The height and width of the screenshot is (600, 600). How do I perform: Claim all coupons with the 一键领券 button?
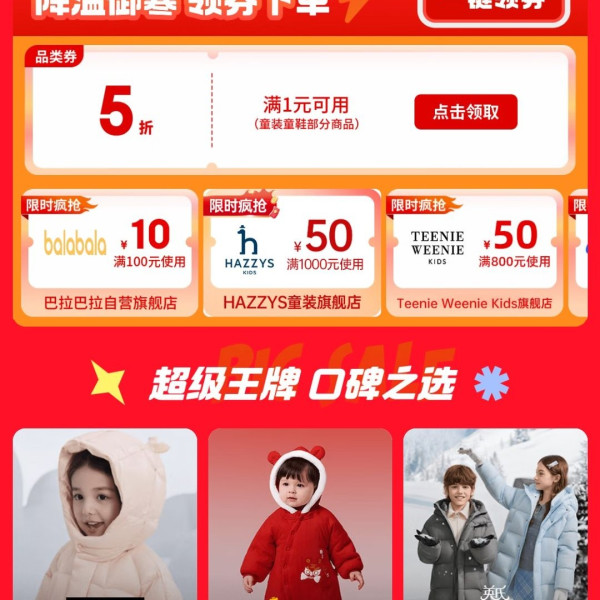pos(493,8)
